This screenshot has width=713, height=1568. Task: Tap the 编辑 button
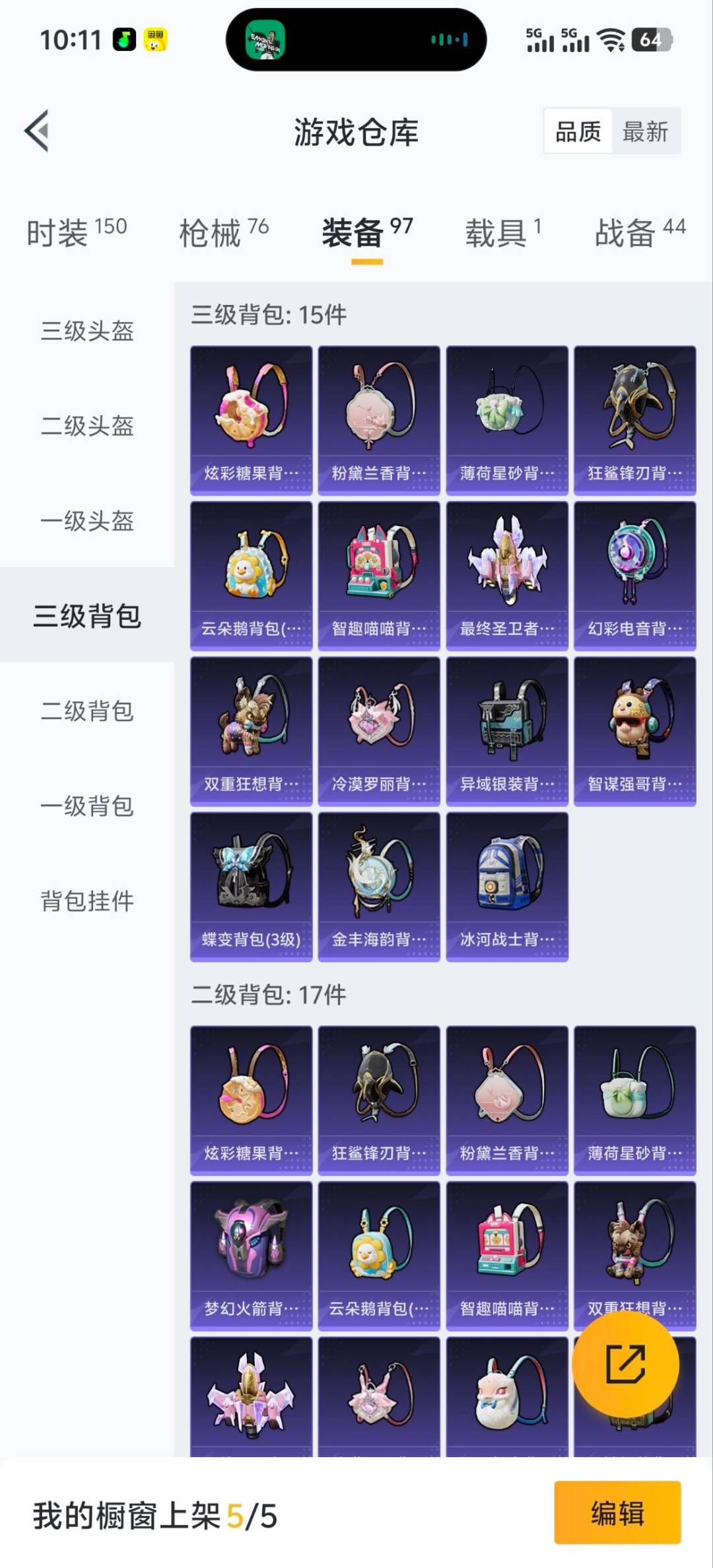tap(617, 1513)
